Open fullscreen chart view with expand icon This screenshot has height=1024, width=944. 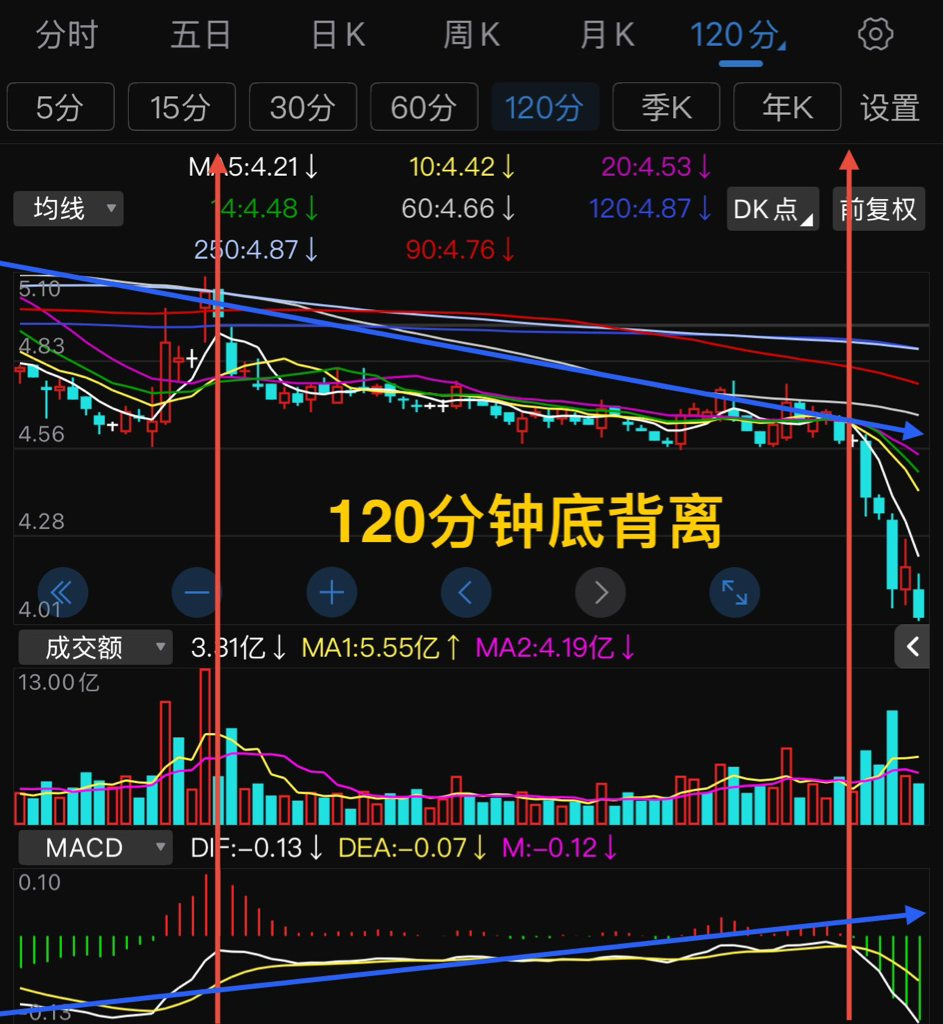click(x=734, y=592)
